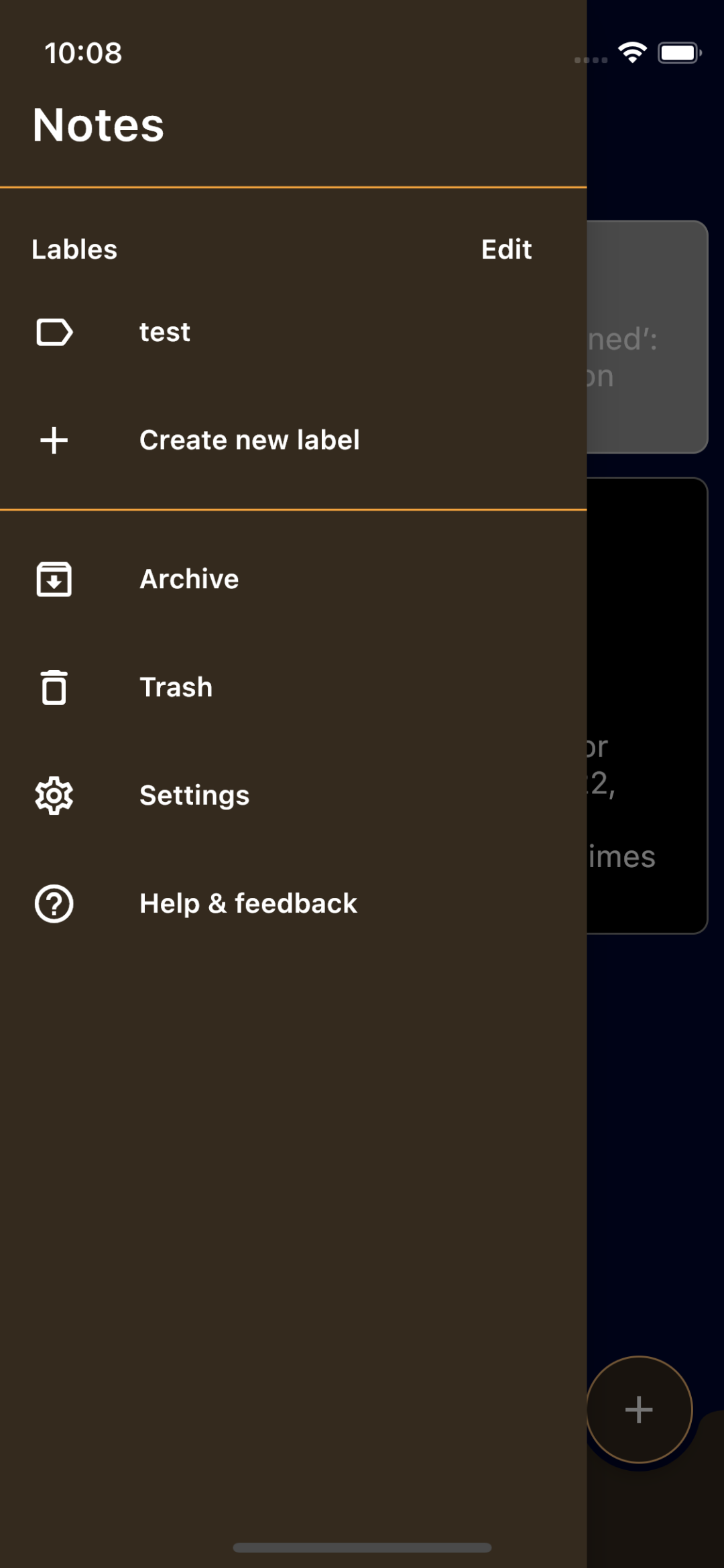Open Create new label
Image resolution: width=724 pixels, height=1568 pixels.
[249, 440]
